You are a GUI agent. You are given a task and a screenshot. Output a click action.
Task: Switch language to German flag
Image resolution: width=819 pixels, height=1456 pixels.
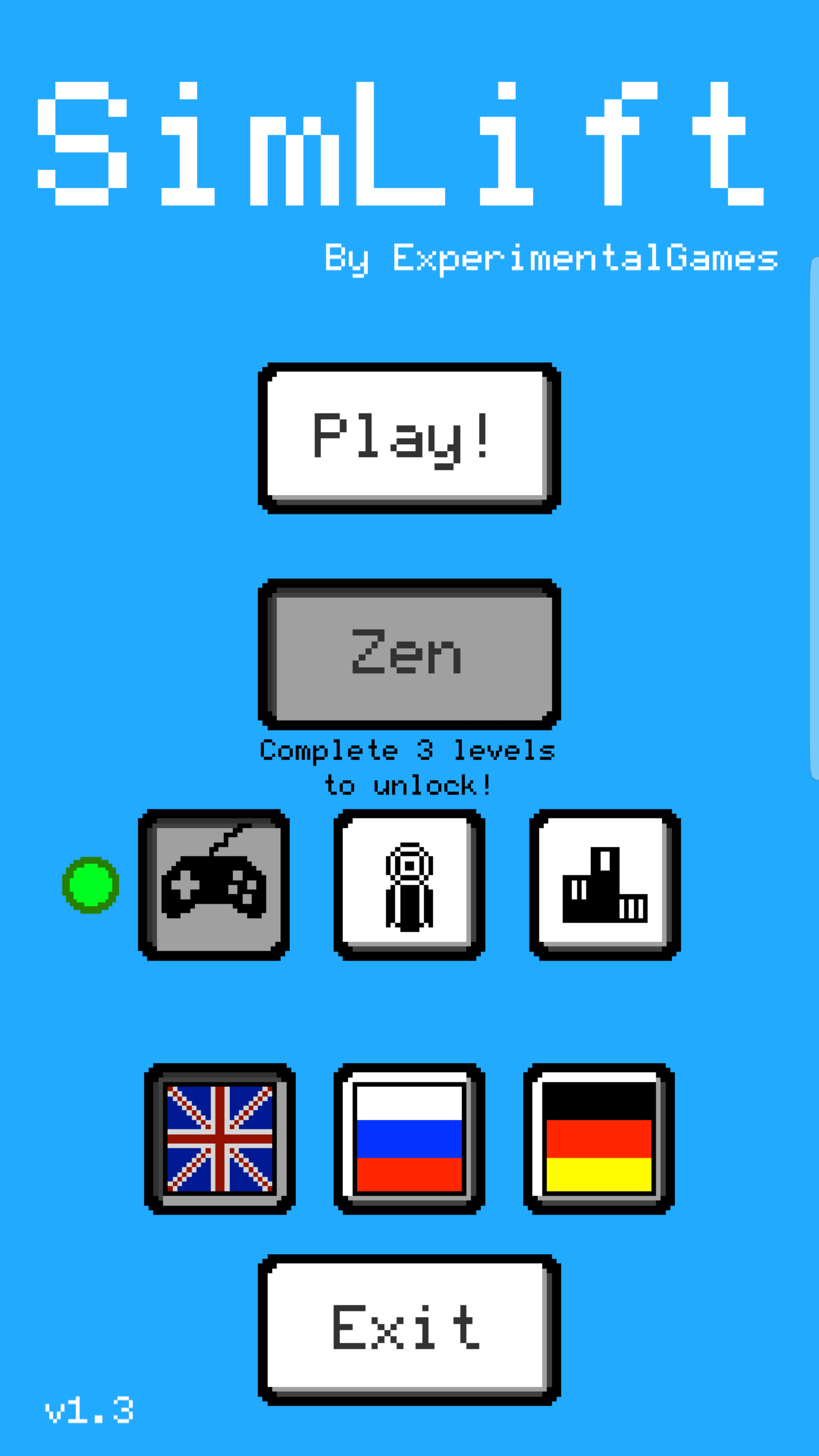click(599, 1139)
